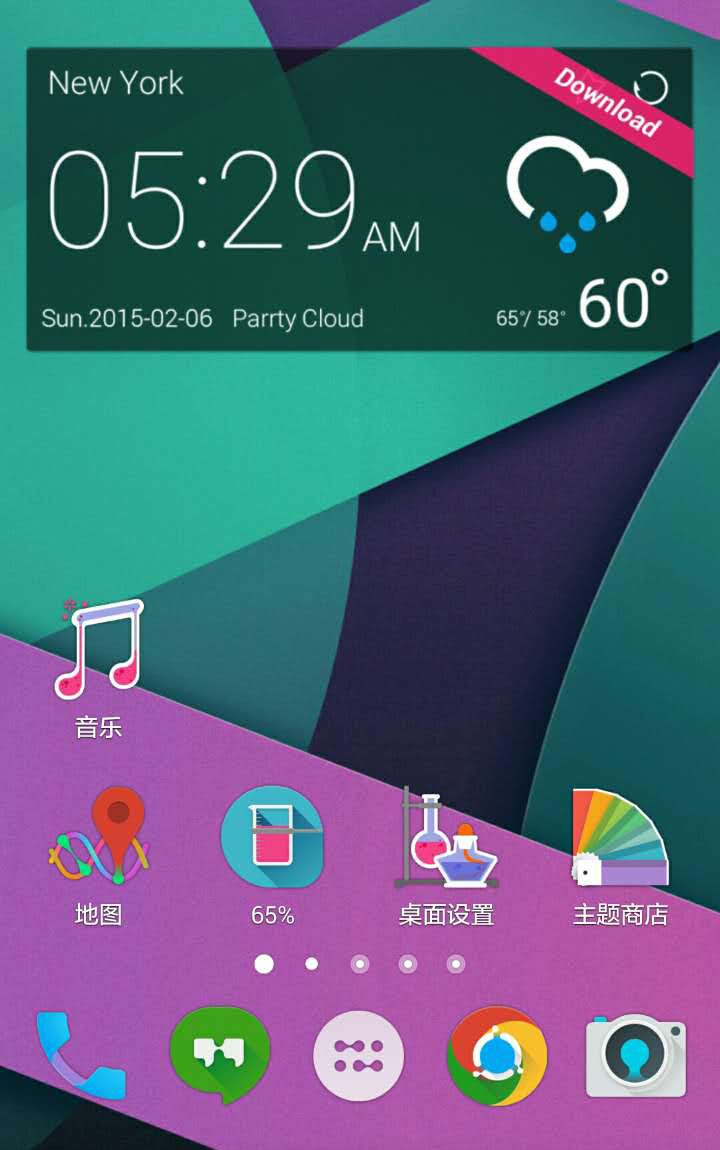The image size is (720, 1150).
Task: Launch Chrome browser from the dock
Action: [497, 1056]
